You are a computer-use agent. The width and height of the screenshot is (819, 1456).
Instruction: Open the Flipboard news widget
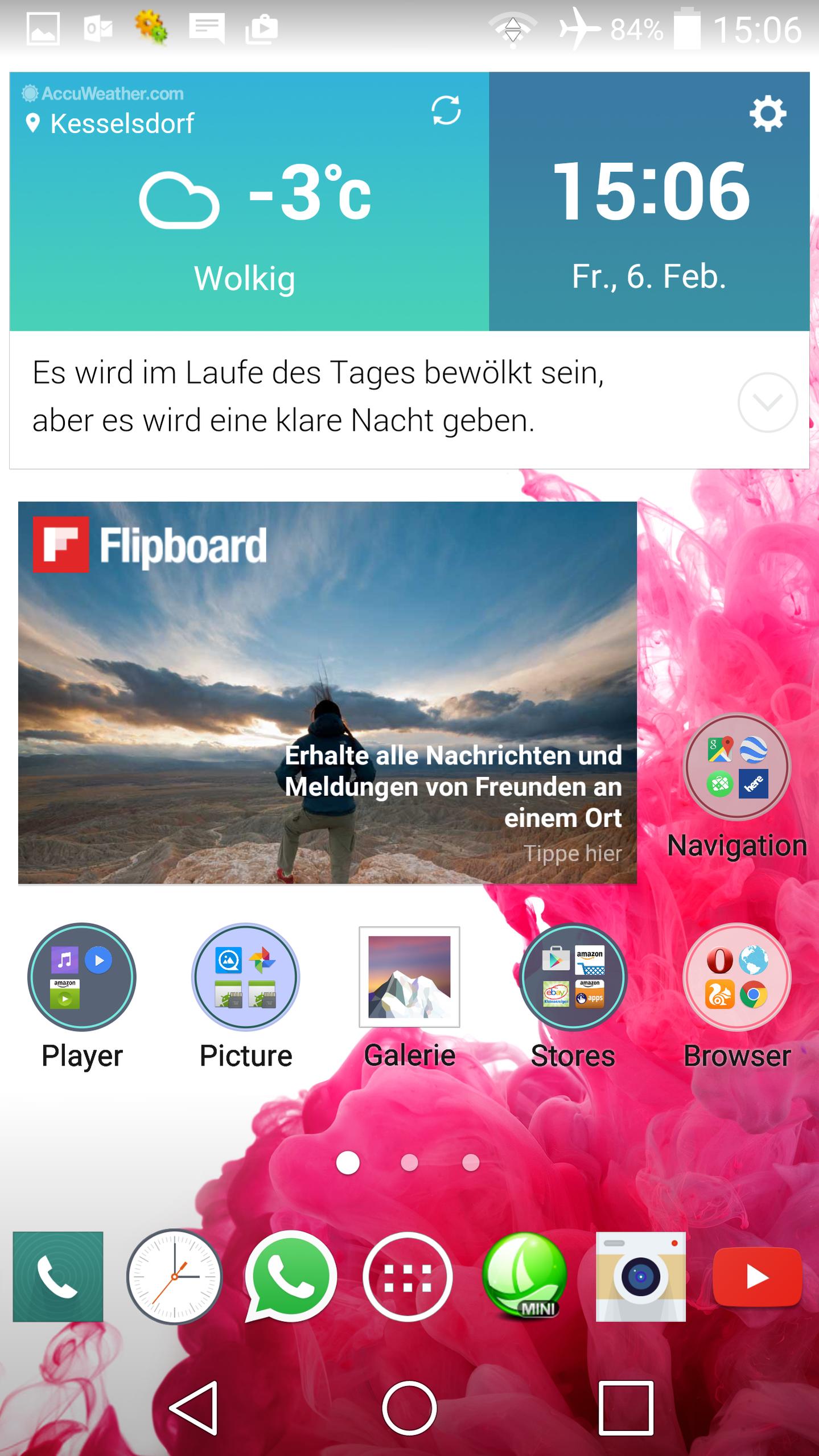(327, 692)
